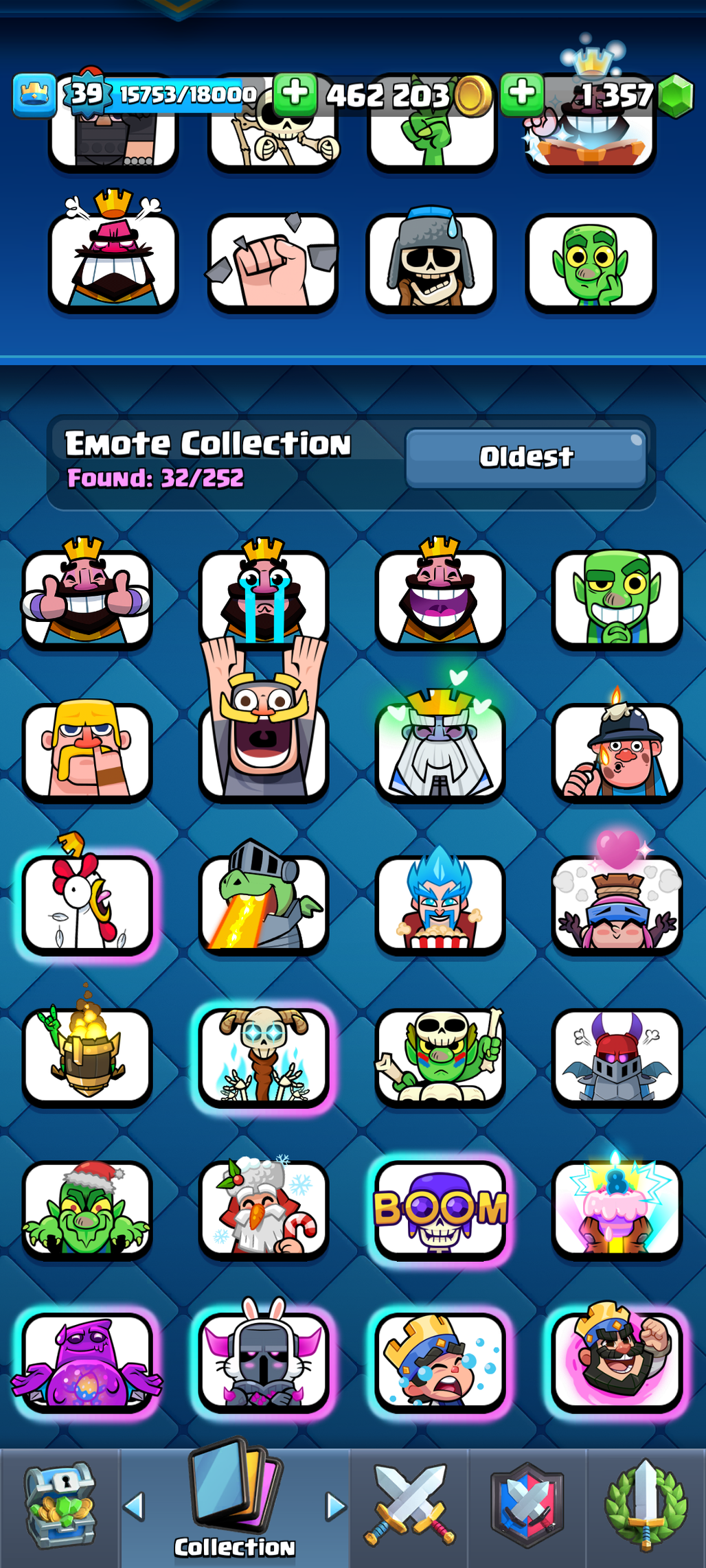Add gems with the gems plus button
This screenshot has width=706, height=1568.
point(523,94)
